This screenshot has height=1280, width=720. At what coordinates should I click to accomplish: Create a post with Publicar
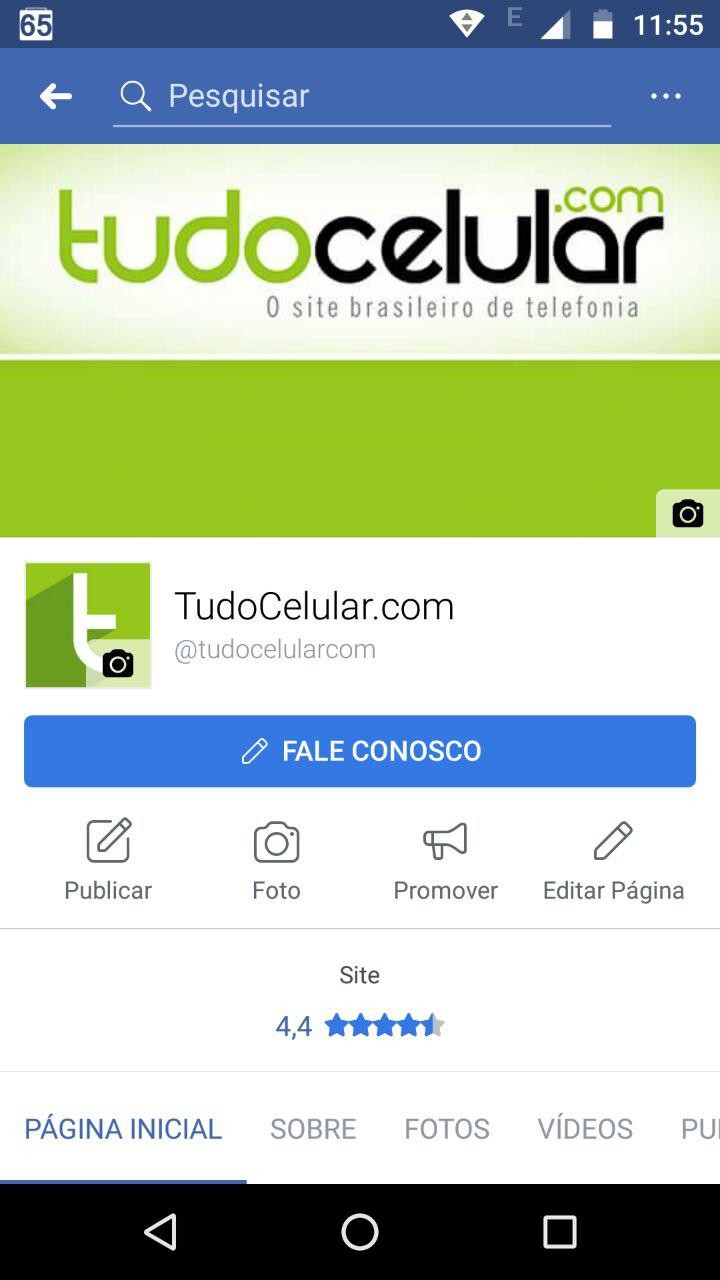point(108,860)
